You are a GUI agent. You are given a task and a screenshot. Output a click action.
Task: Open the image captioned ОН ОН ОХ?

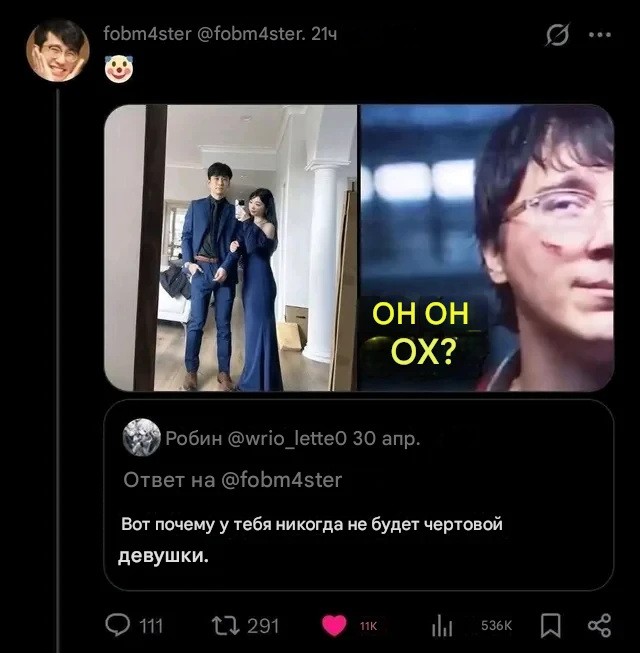coord(486,247)
